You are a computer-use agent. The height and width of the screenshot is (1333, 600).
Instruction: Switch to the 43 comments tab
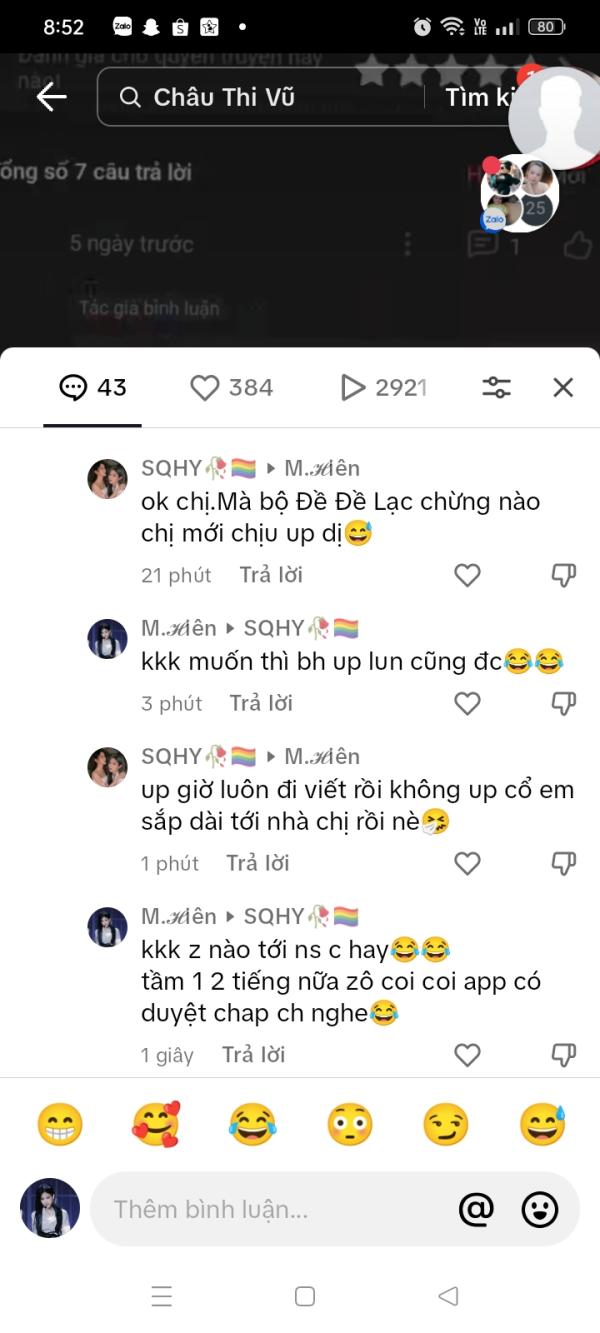point(93,388)
